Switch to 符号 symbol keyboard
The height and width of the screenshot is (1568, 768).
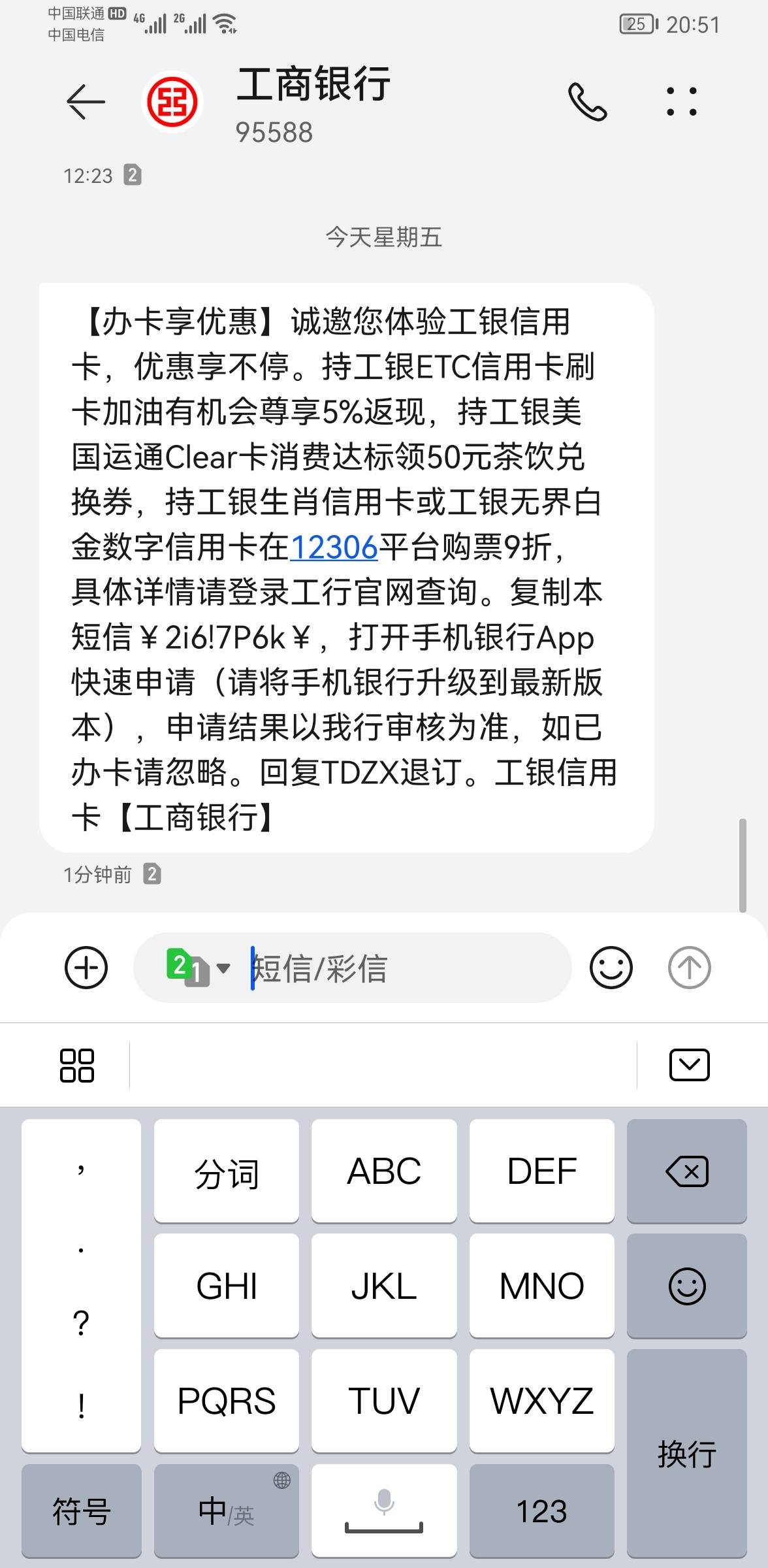point(81,1511)
